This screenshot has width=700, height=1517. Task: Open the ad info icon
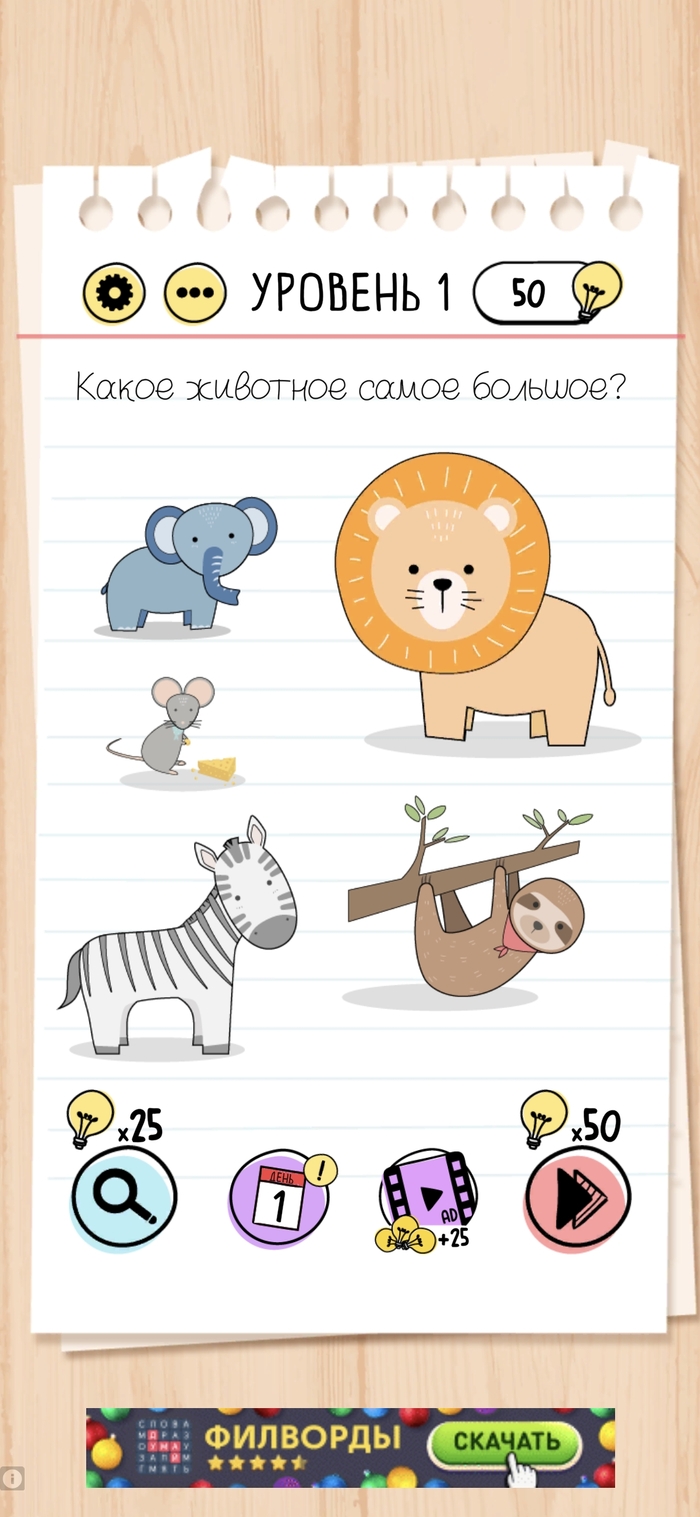11,1478
